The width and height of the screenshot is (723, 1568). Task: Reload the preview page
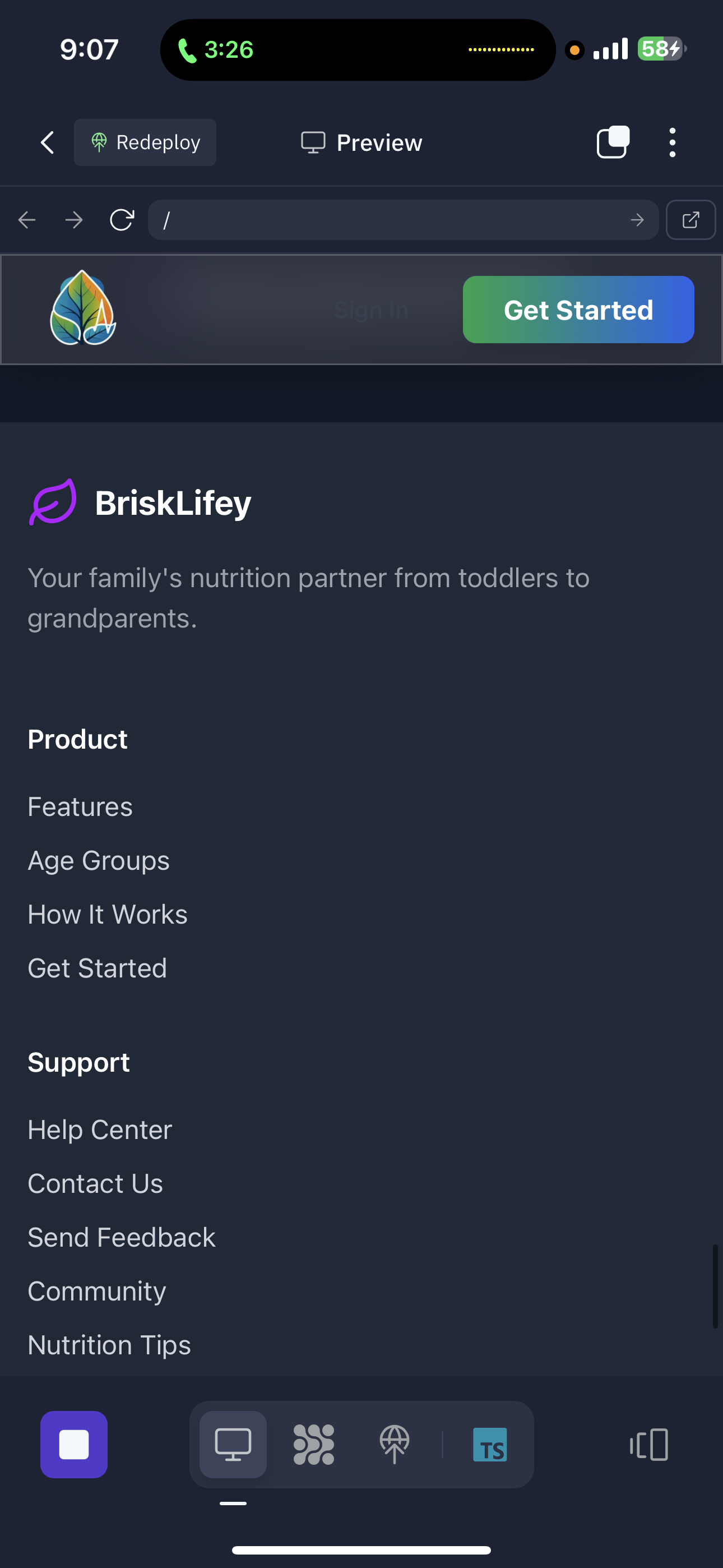(122, 220)
